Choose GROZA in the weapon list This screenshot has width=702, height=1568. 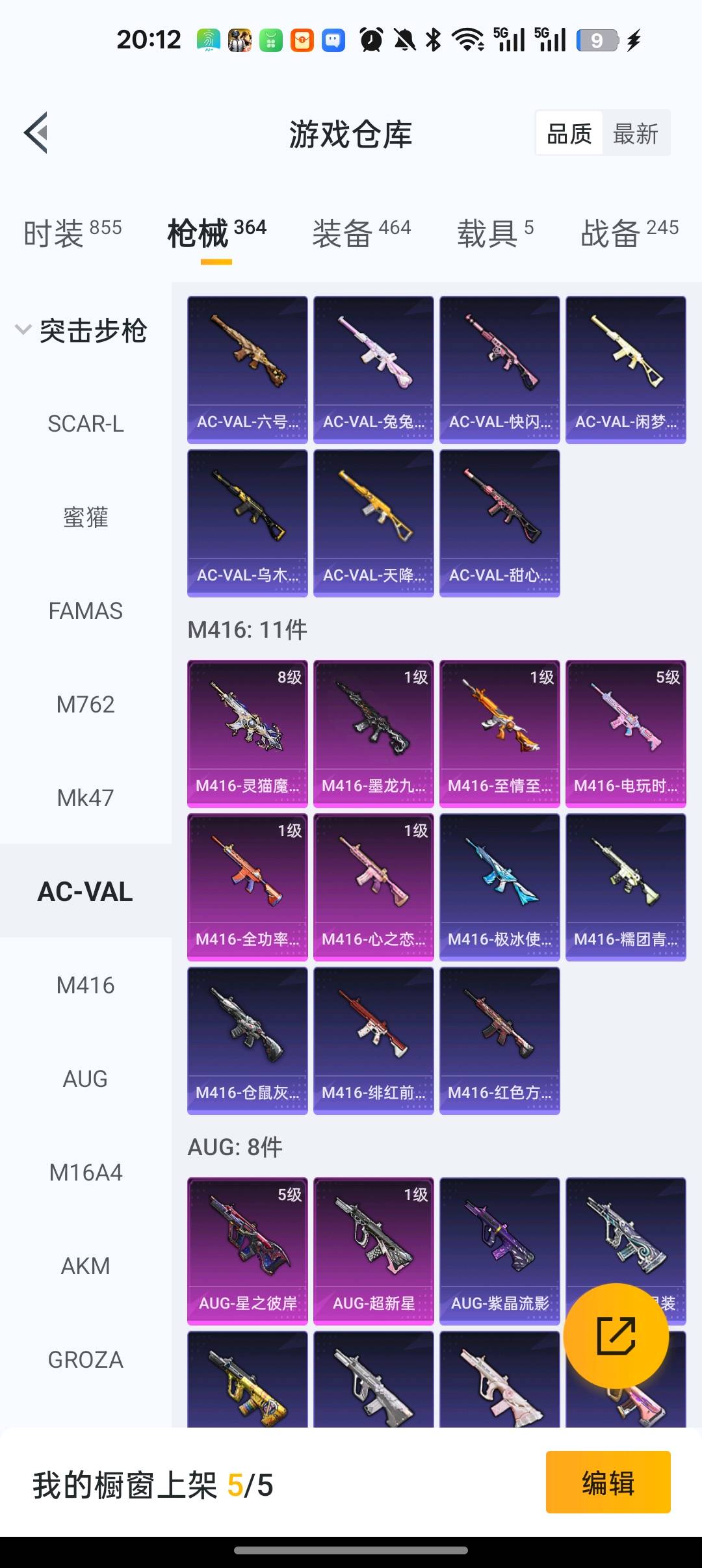pos(86,1360)
